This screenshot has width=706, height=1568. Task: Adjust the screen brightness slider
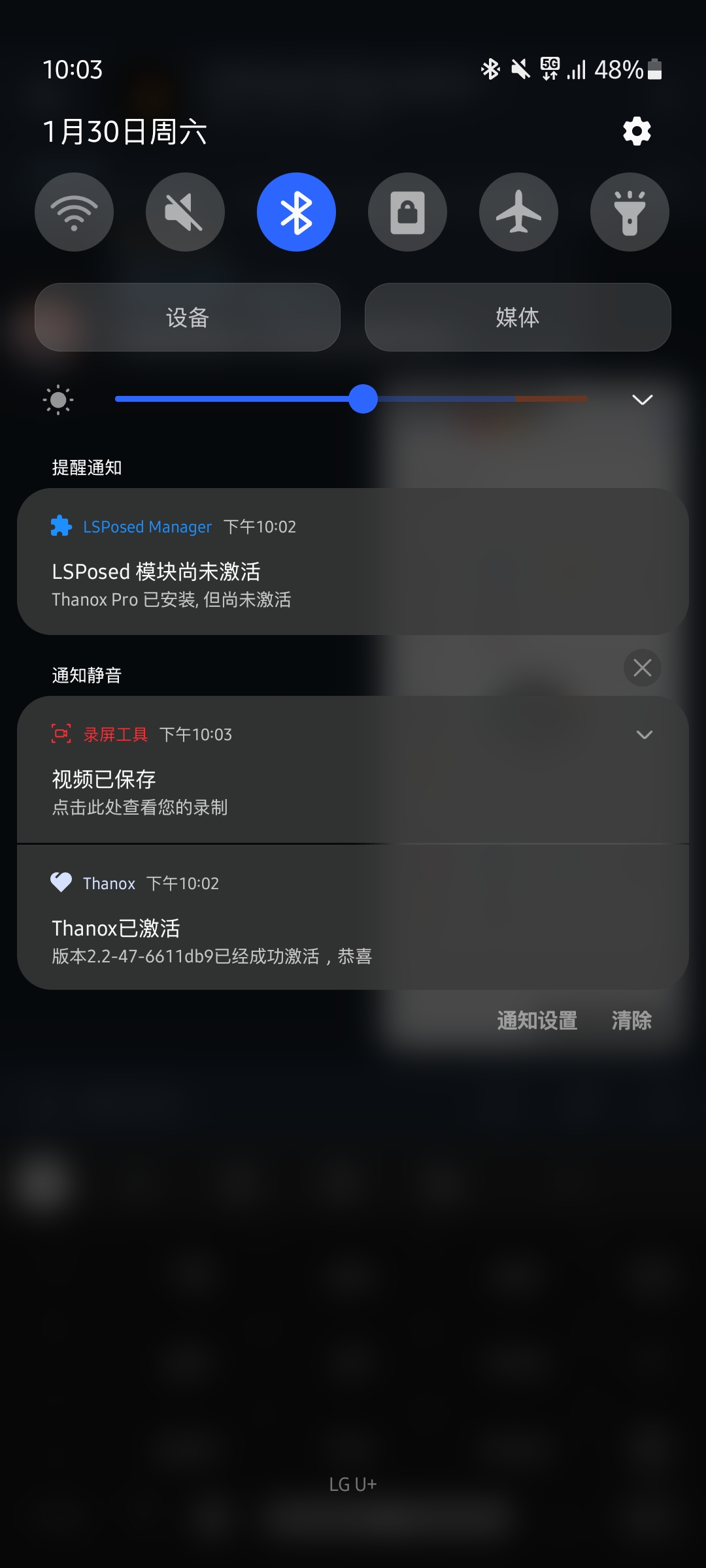click(363, 399)
